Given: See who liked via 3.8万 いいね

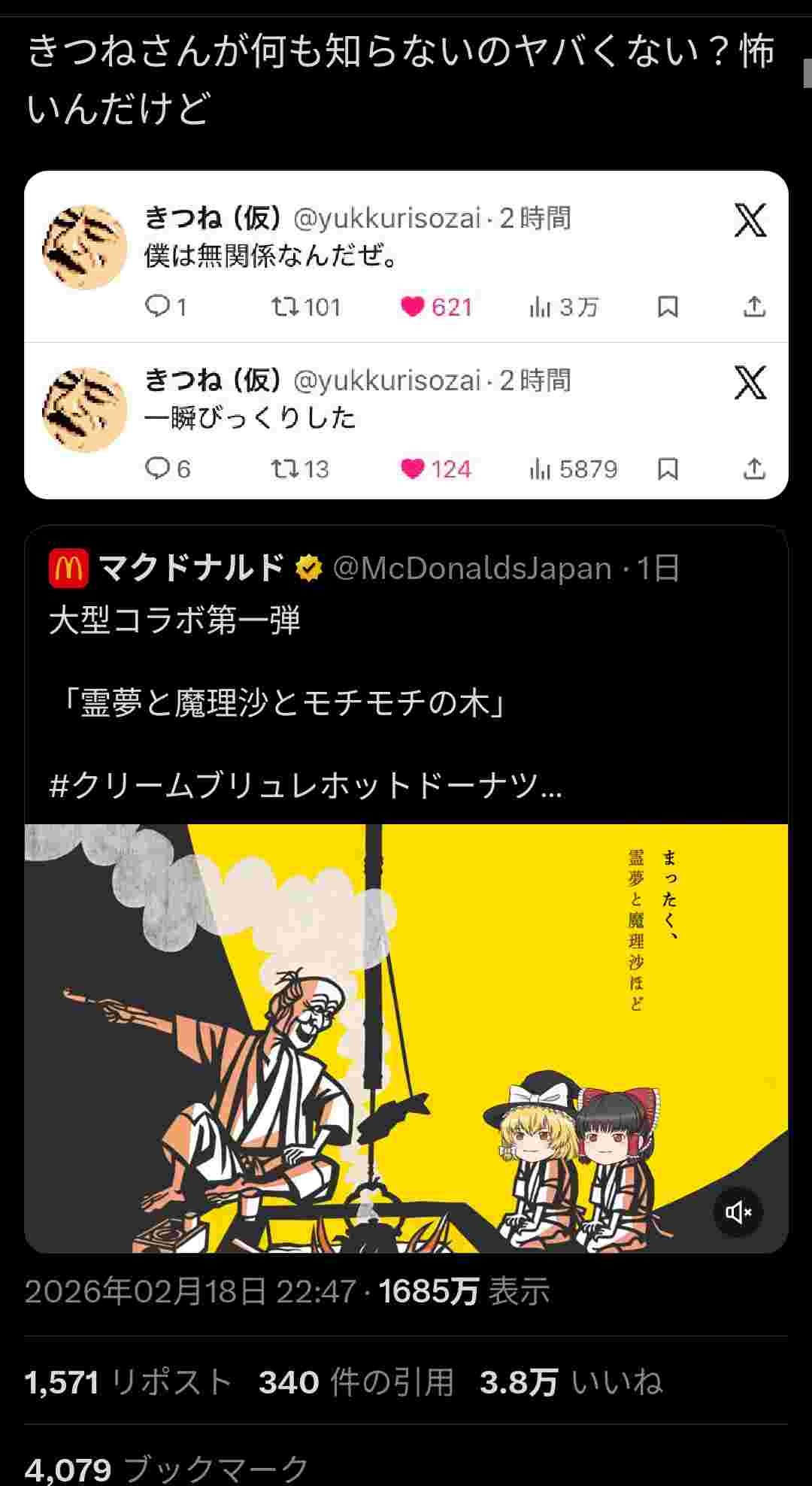Looking at the screenshot, I should (x=571, y=1382).
